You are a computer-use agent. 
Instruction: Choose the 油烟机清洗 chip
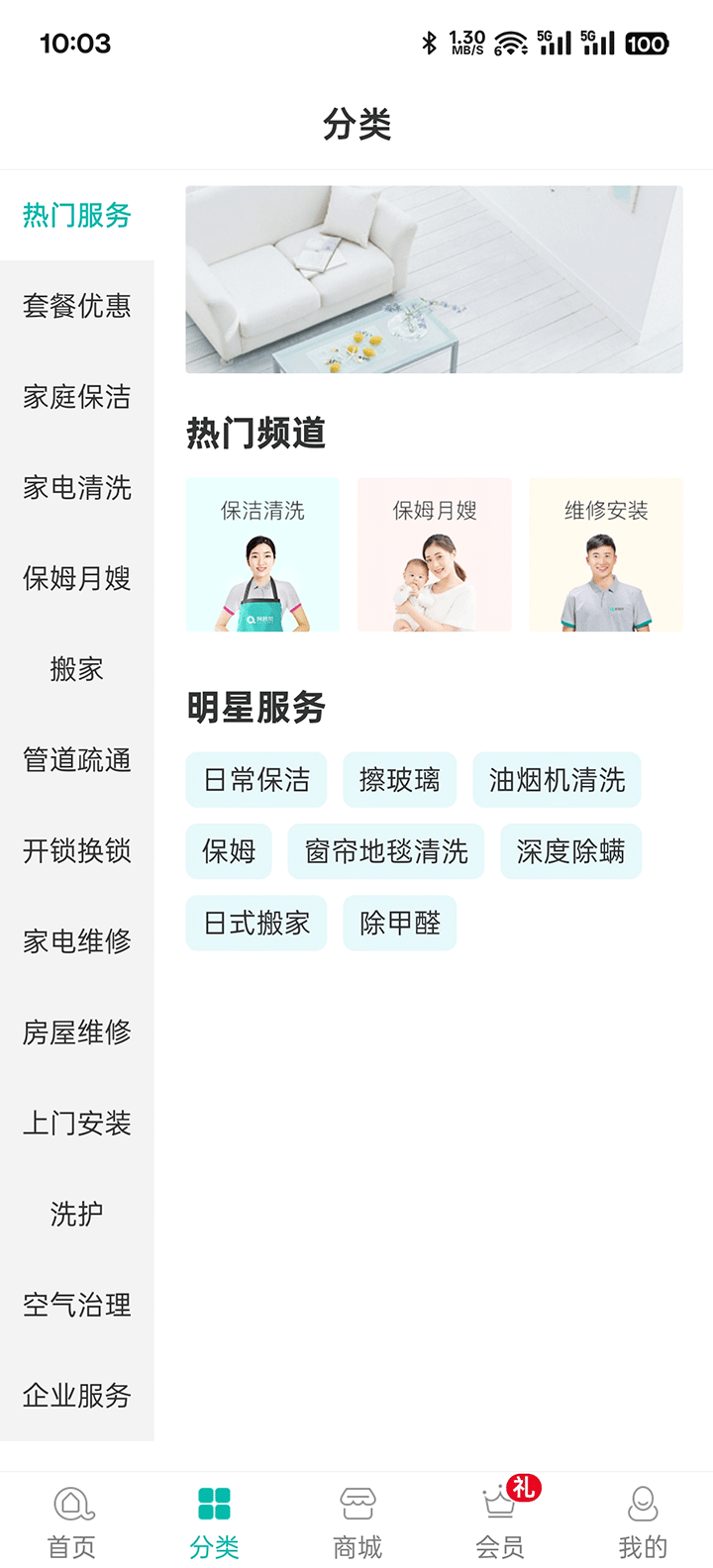(557, 780)
